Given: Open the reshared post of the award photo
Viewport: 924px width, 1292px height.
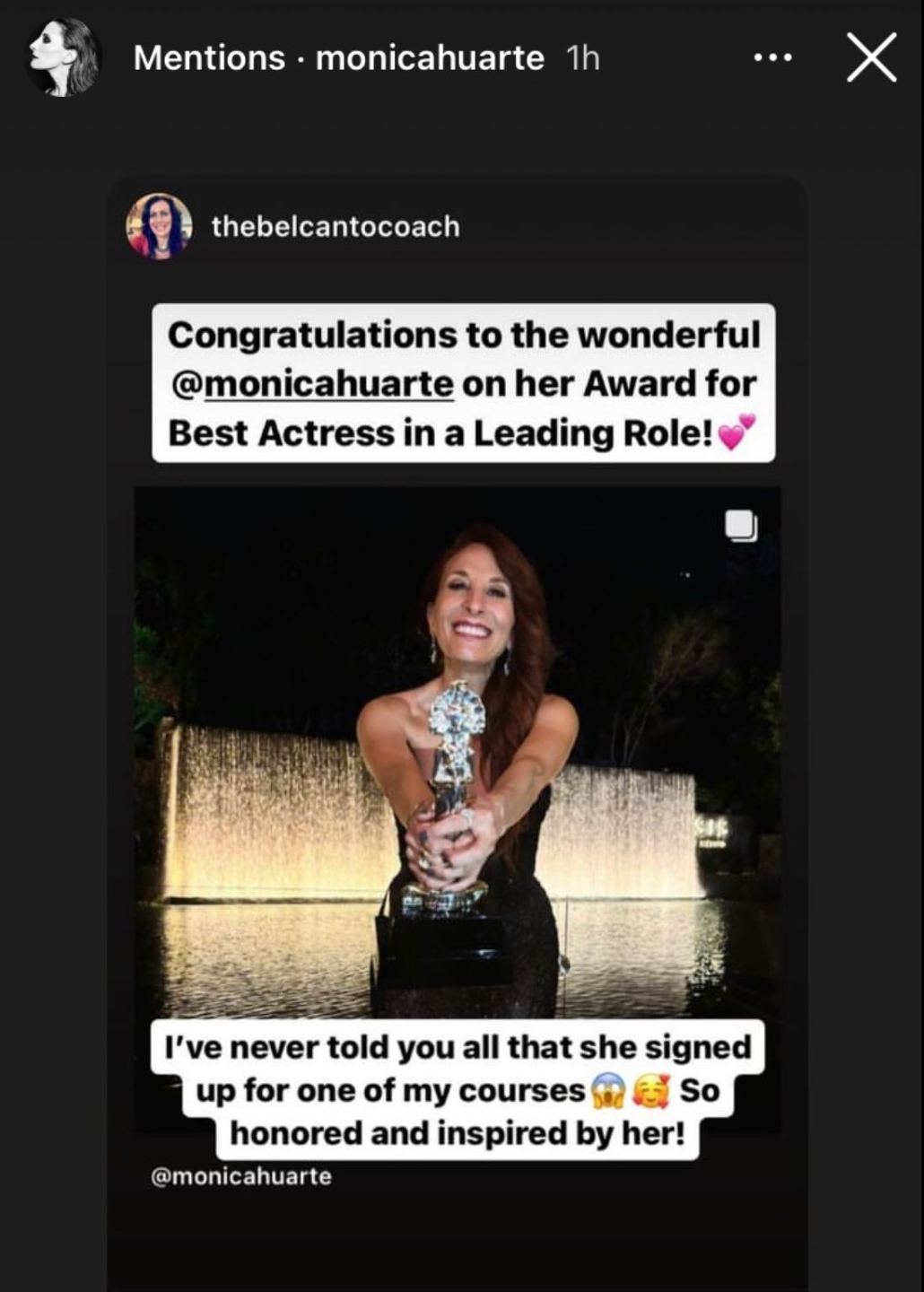Looking at the screenshot, I should click(457, 754).
